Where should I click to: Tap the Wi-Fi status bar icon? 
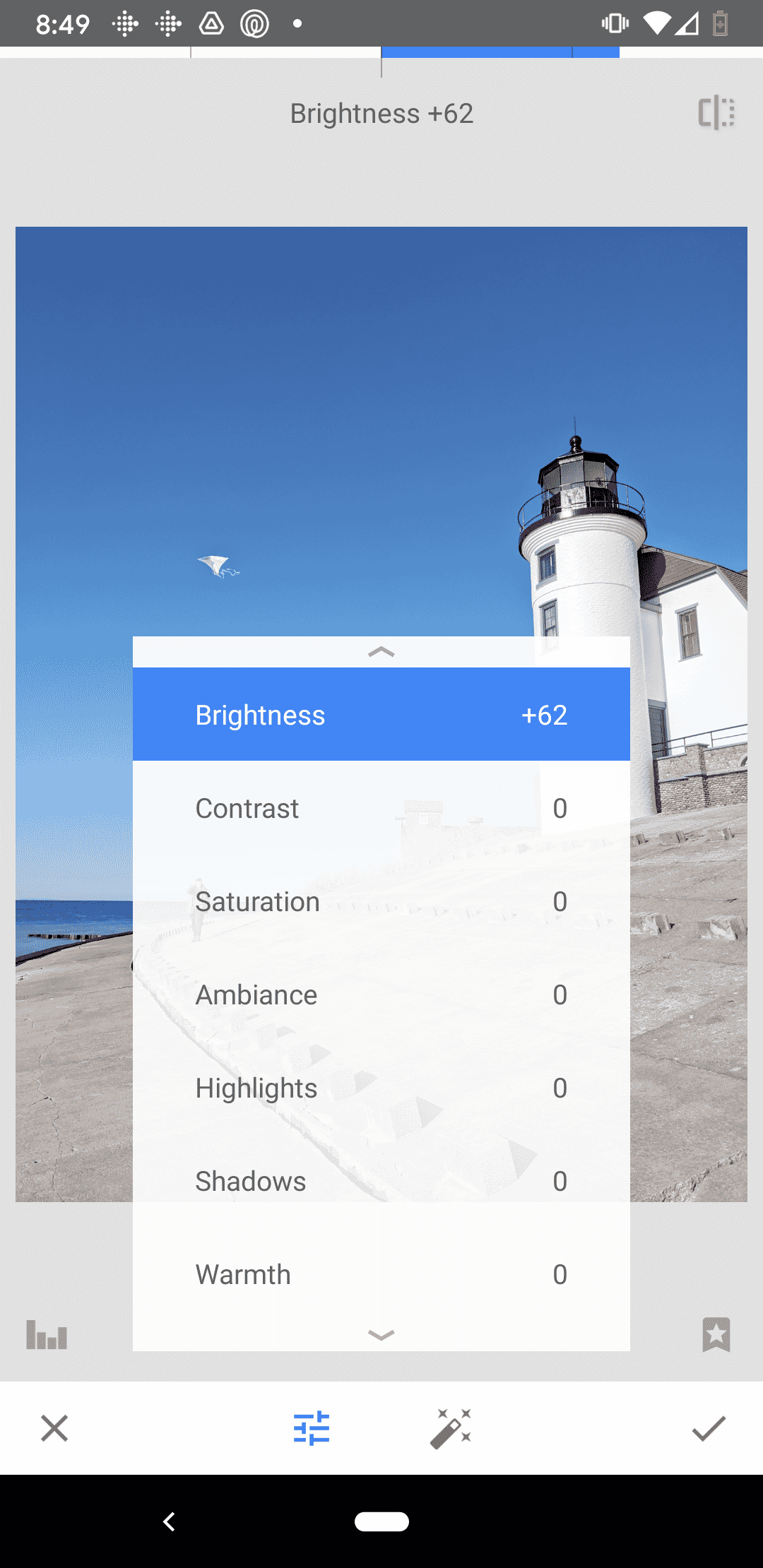click(x=658, y=23)
